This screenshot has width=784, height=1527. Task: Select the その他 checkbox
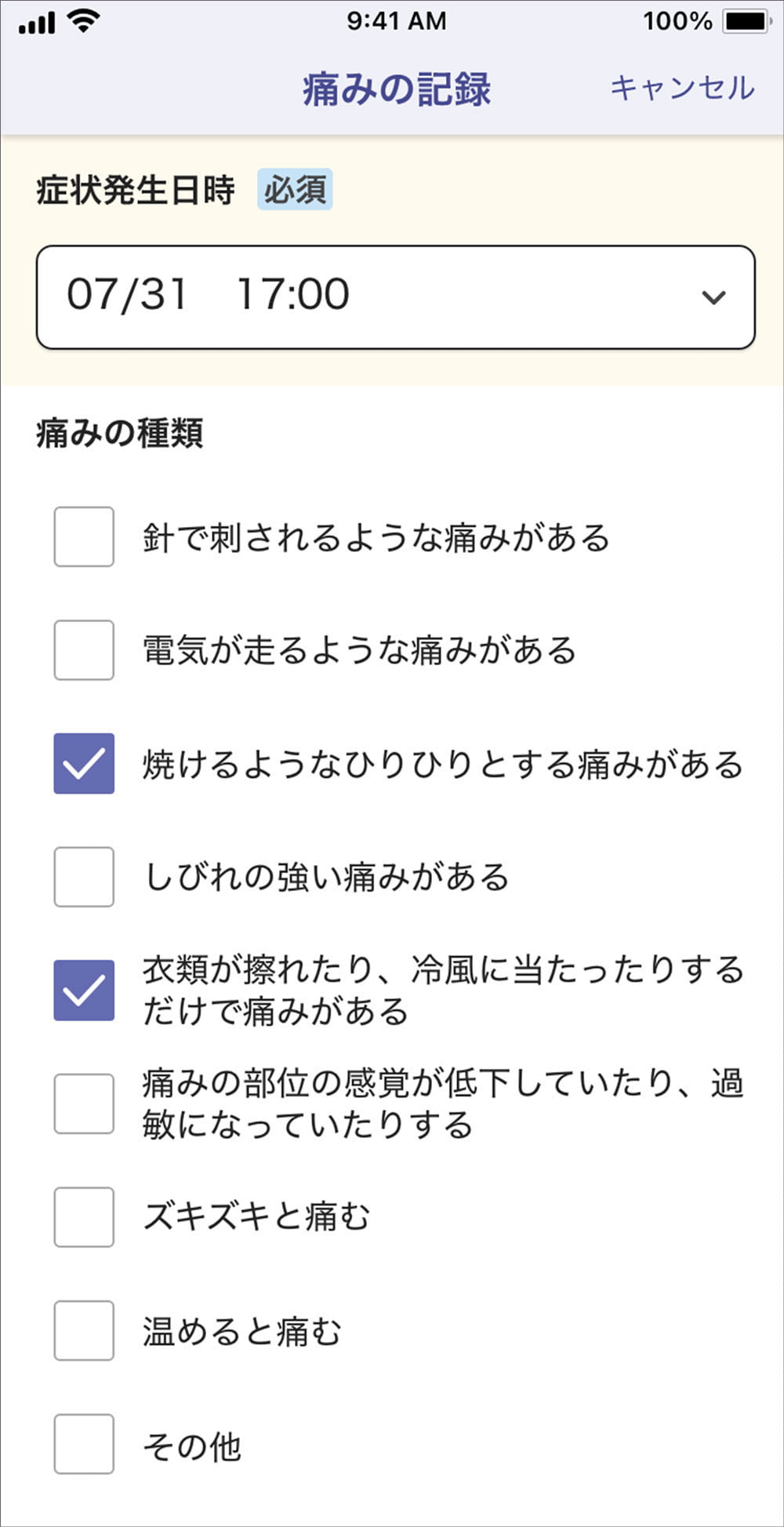click(x=83, y=1445)
